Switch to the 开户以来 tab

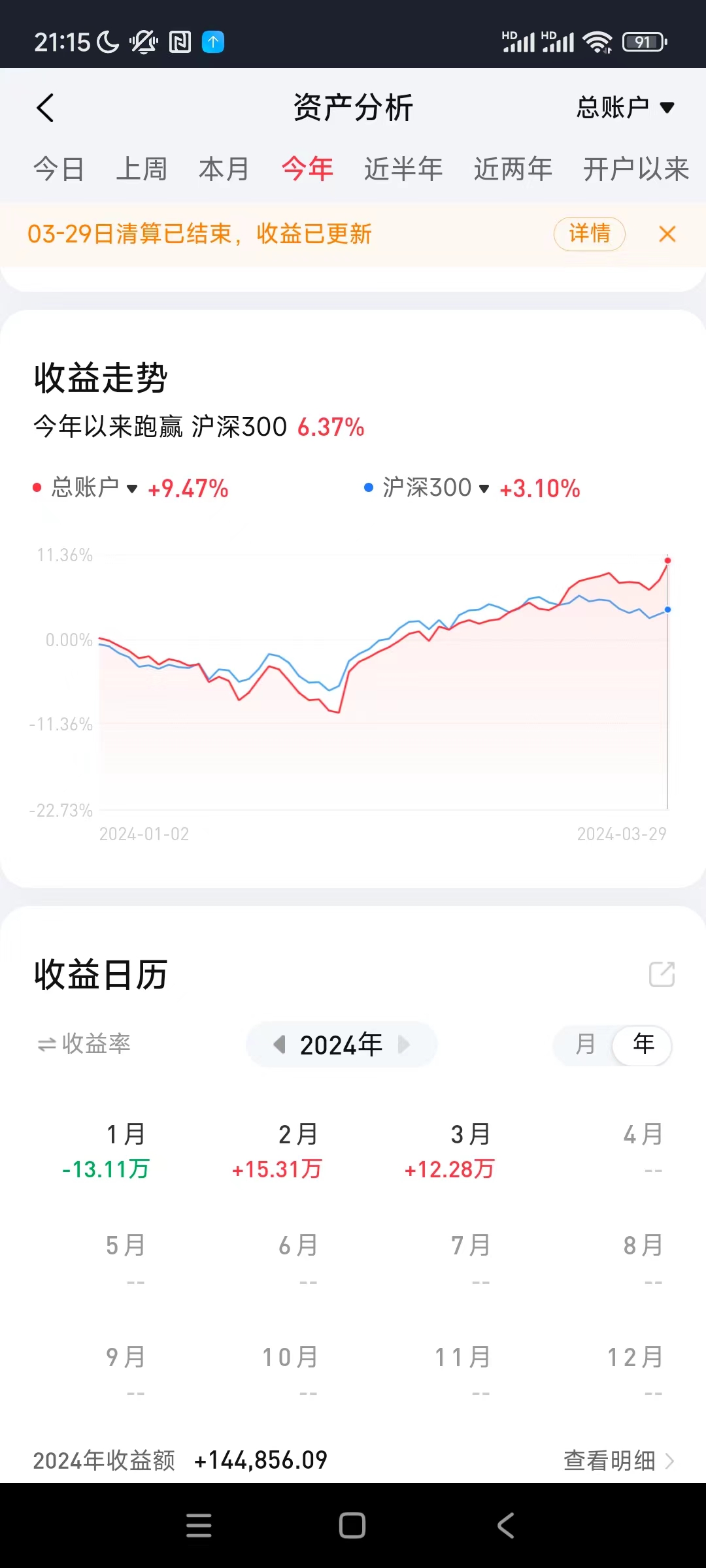click(x=636, y=169)
